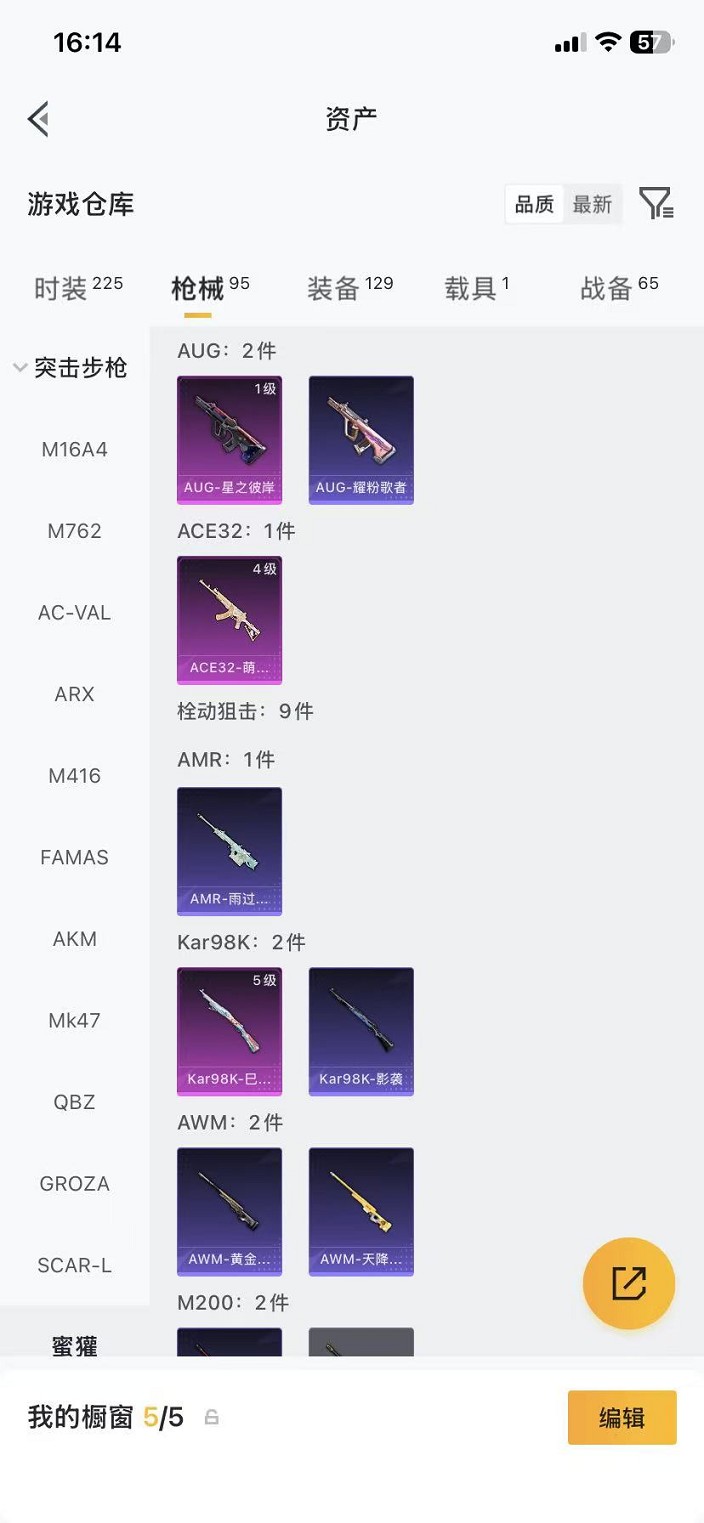Open the AUG-星之彼岸 skin card
This screenshot has height=1523, width=704.
click(229, 440)
